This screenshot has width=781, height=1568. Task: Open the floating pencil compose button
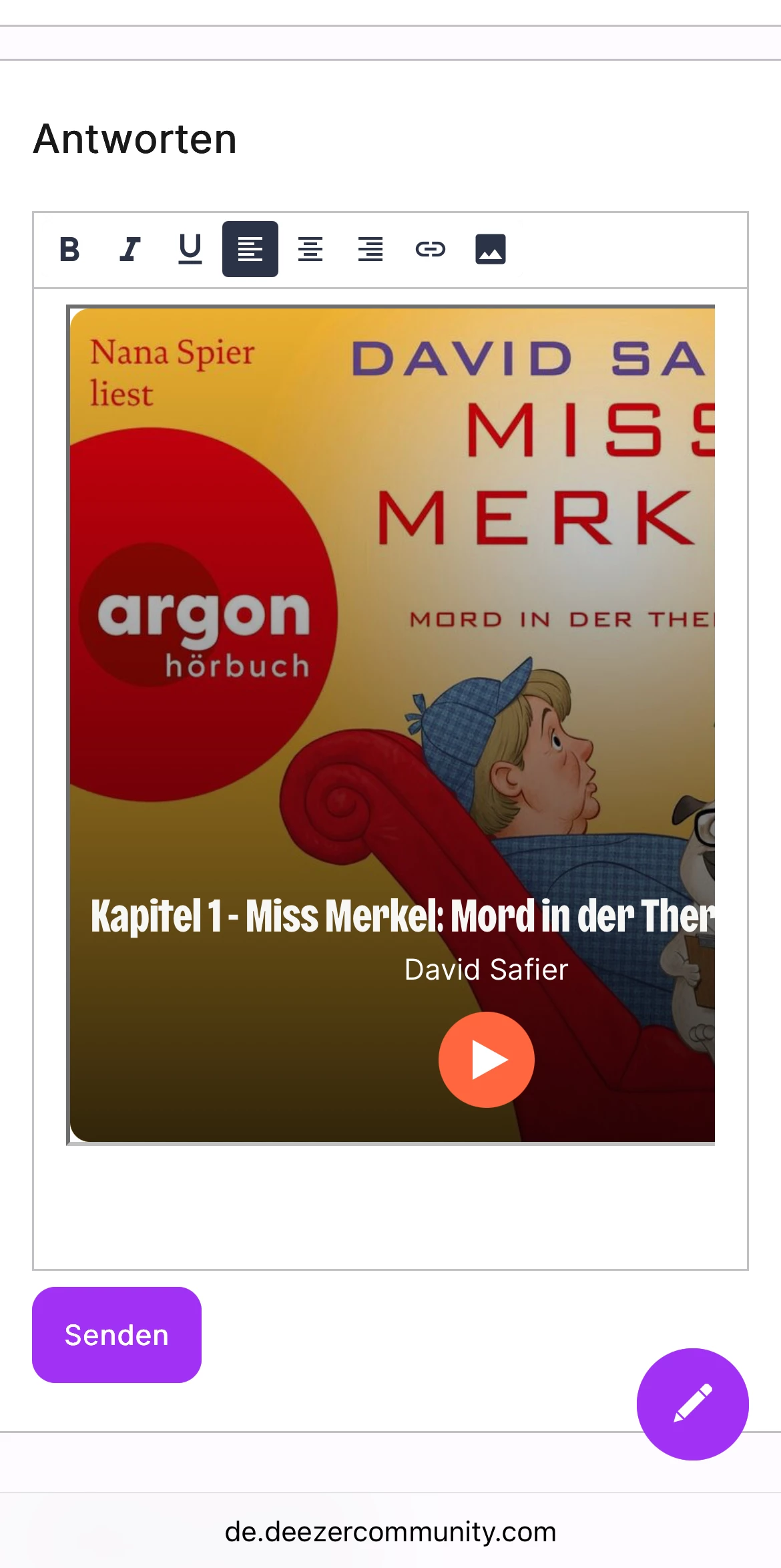coord(692,1404)
